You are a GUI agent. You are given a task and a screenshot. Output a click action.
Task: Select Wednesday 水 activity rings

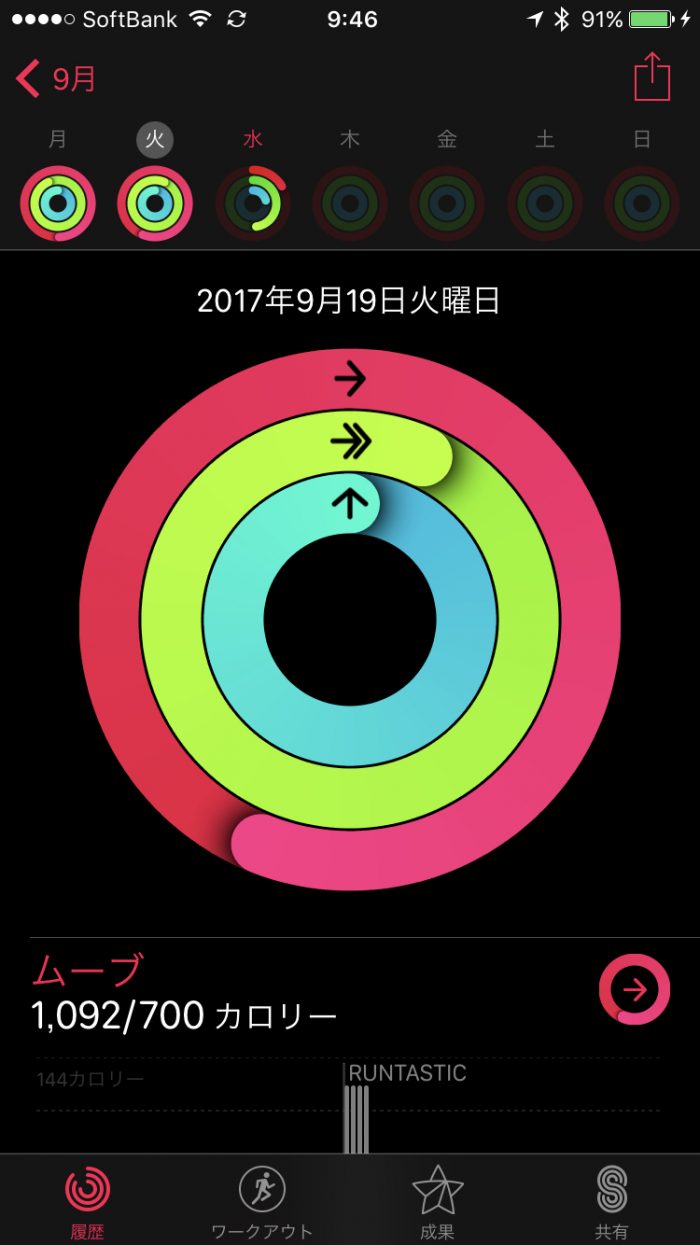click(x=252, y=203)
